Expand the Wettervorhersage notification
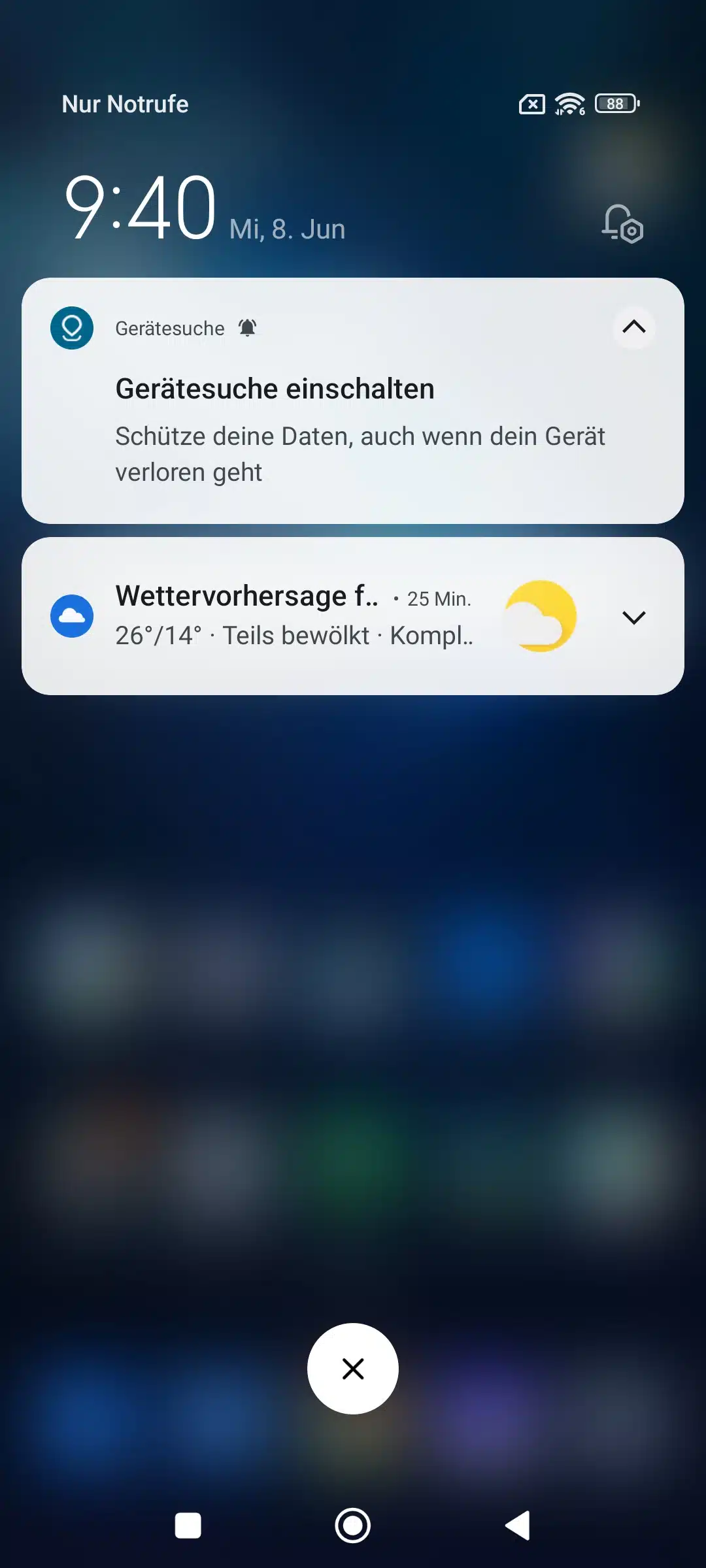706x1568 pixels. 633,617
